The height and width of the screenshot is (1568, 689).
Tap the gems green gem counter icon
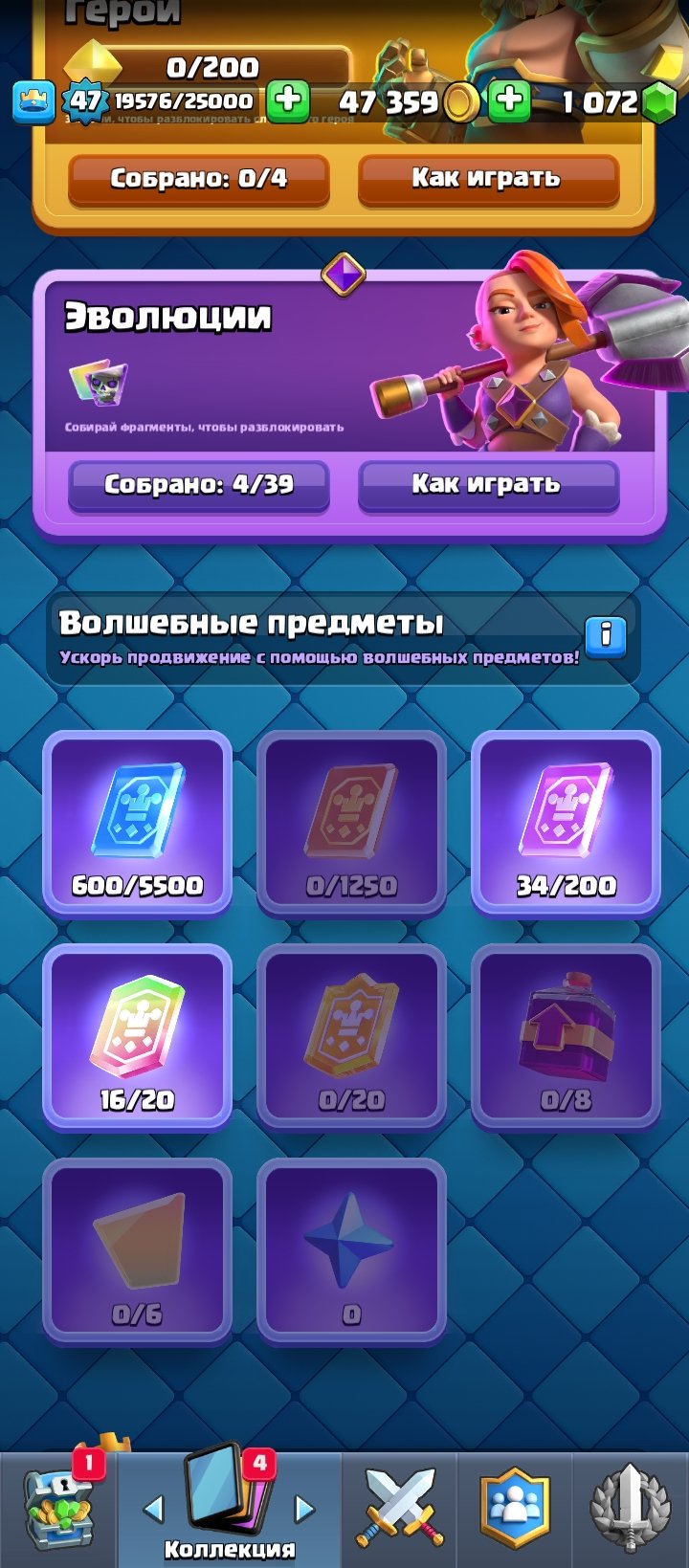pos(658,101)
